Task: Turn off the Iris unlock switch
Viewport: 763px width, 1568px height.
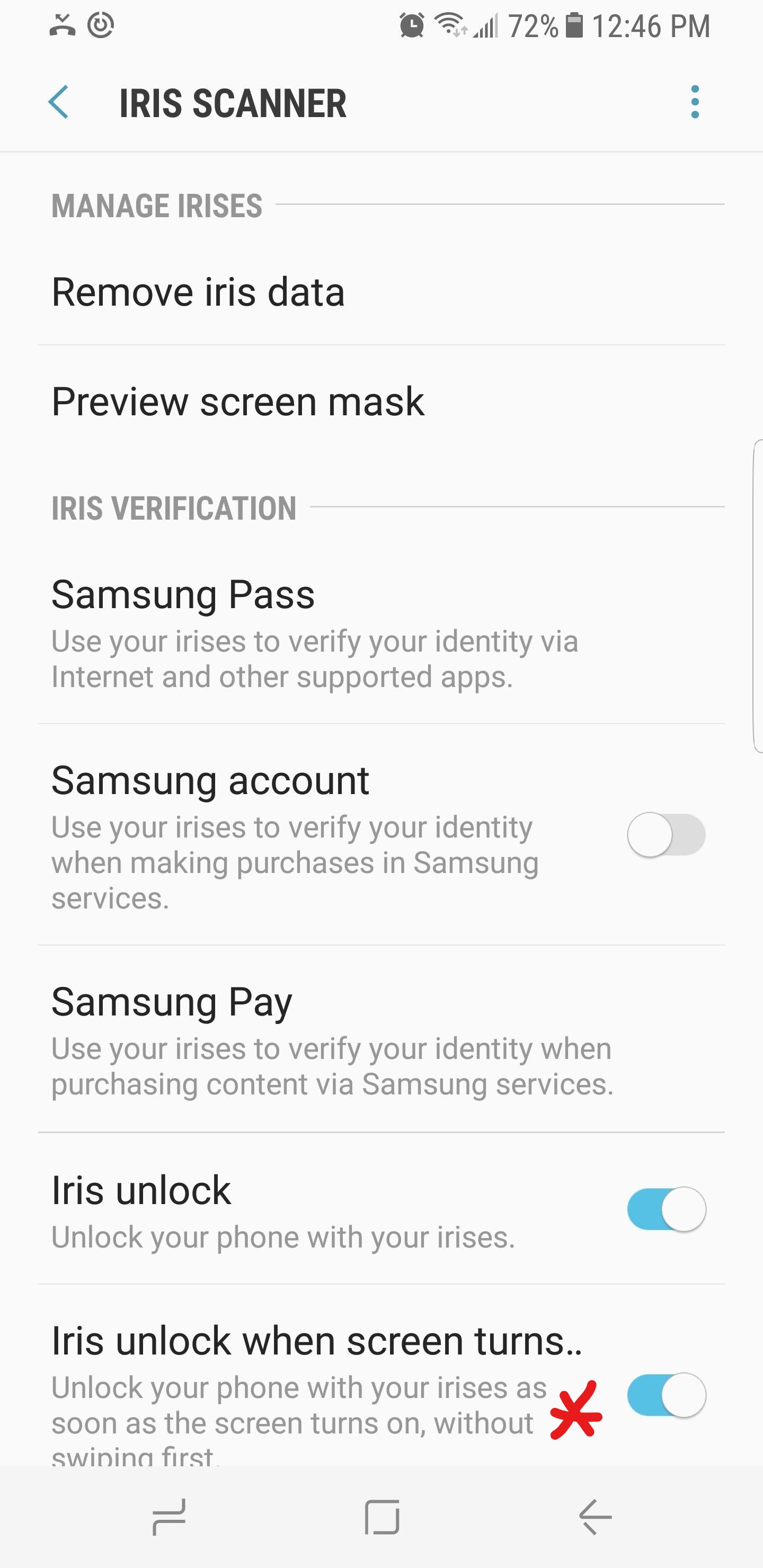Action: tap(666, 1209)
